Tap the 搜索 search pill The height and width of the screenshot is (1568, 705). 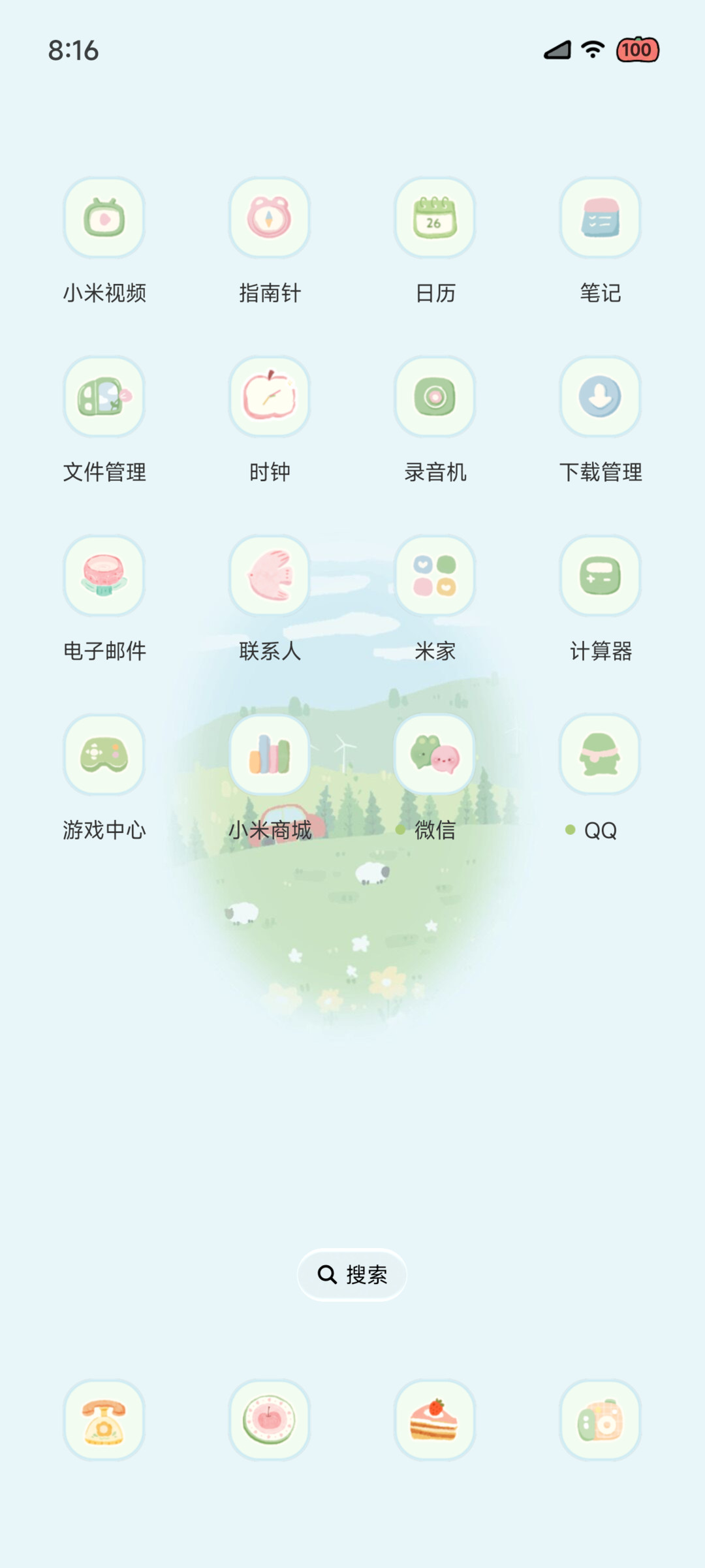click(352, 1274)
